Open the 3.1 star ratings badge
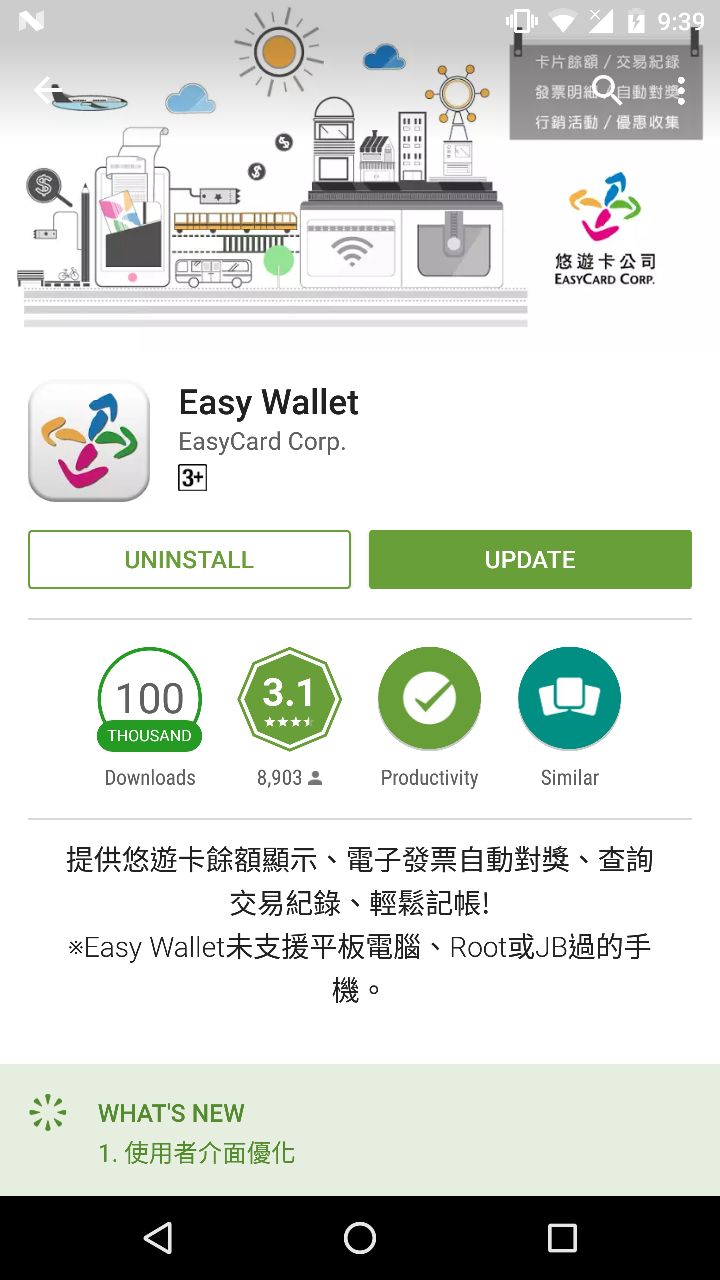720x1280 pixels. [289, 700]
